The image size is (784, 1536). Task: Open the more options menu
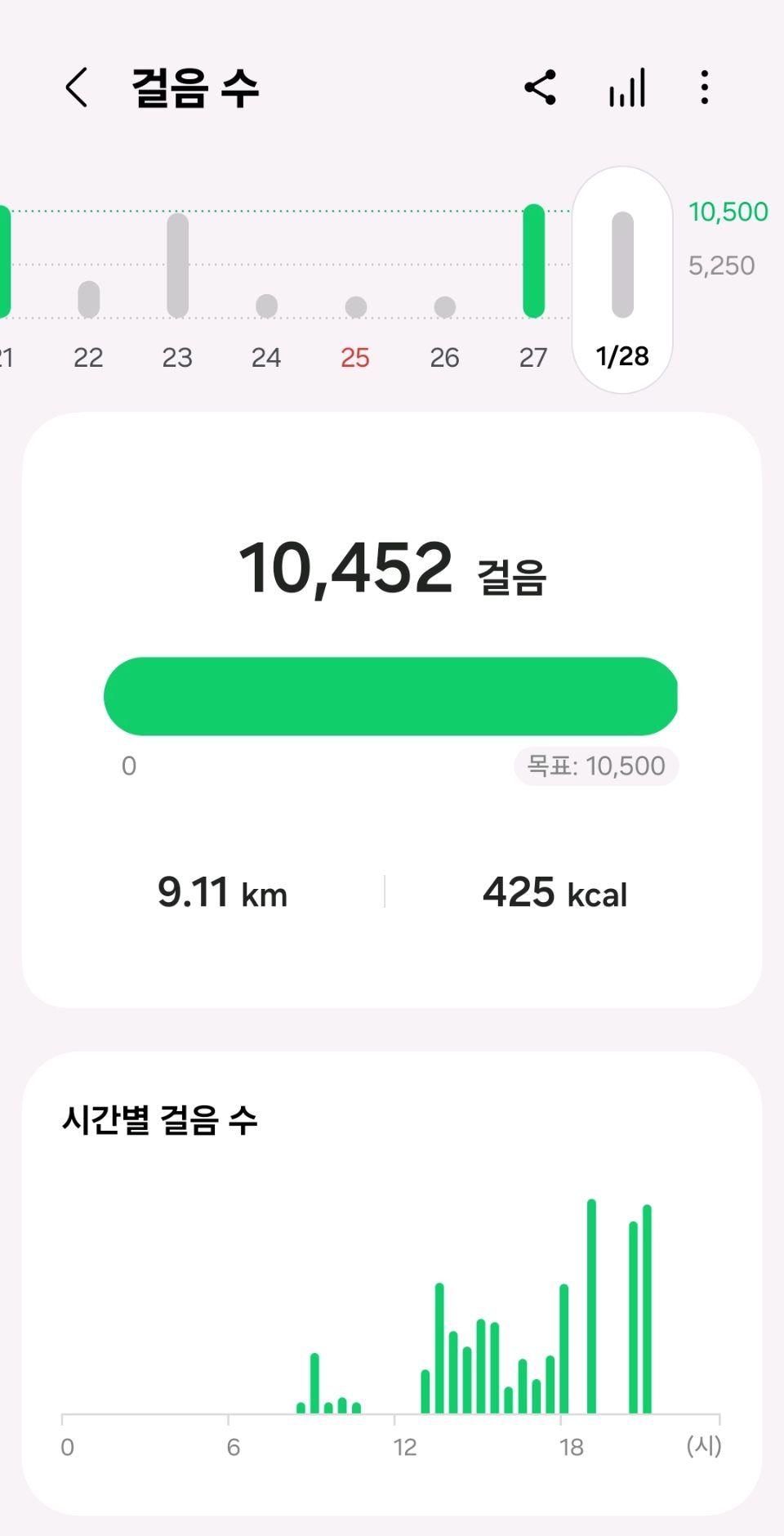point(704,87)
